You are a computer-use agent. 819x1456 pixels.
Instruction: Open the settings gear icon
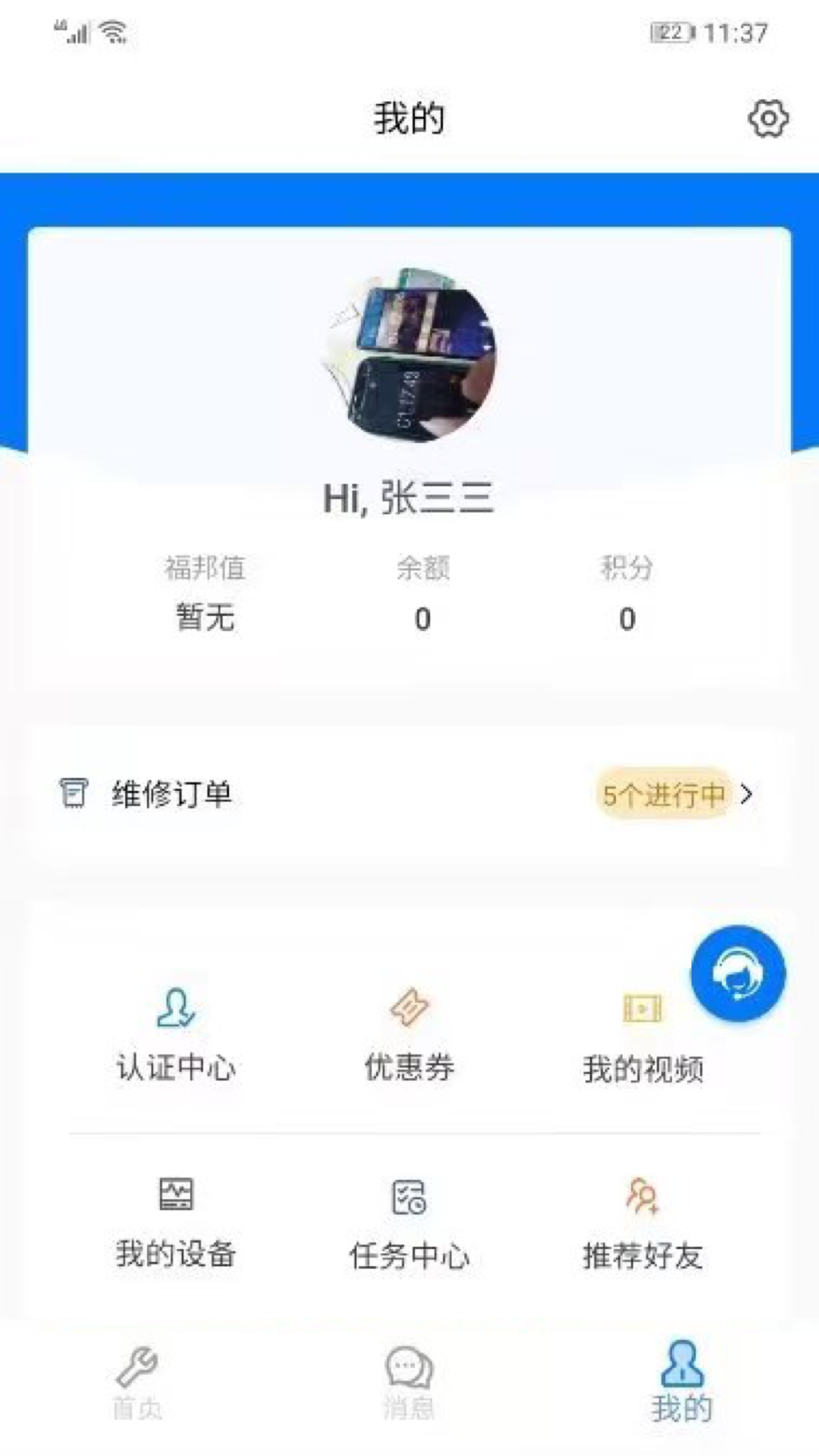[768, 119]
